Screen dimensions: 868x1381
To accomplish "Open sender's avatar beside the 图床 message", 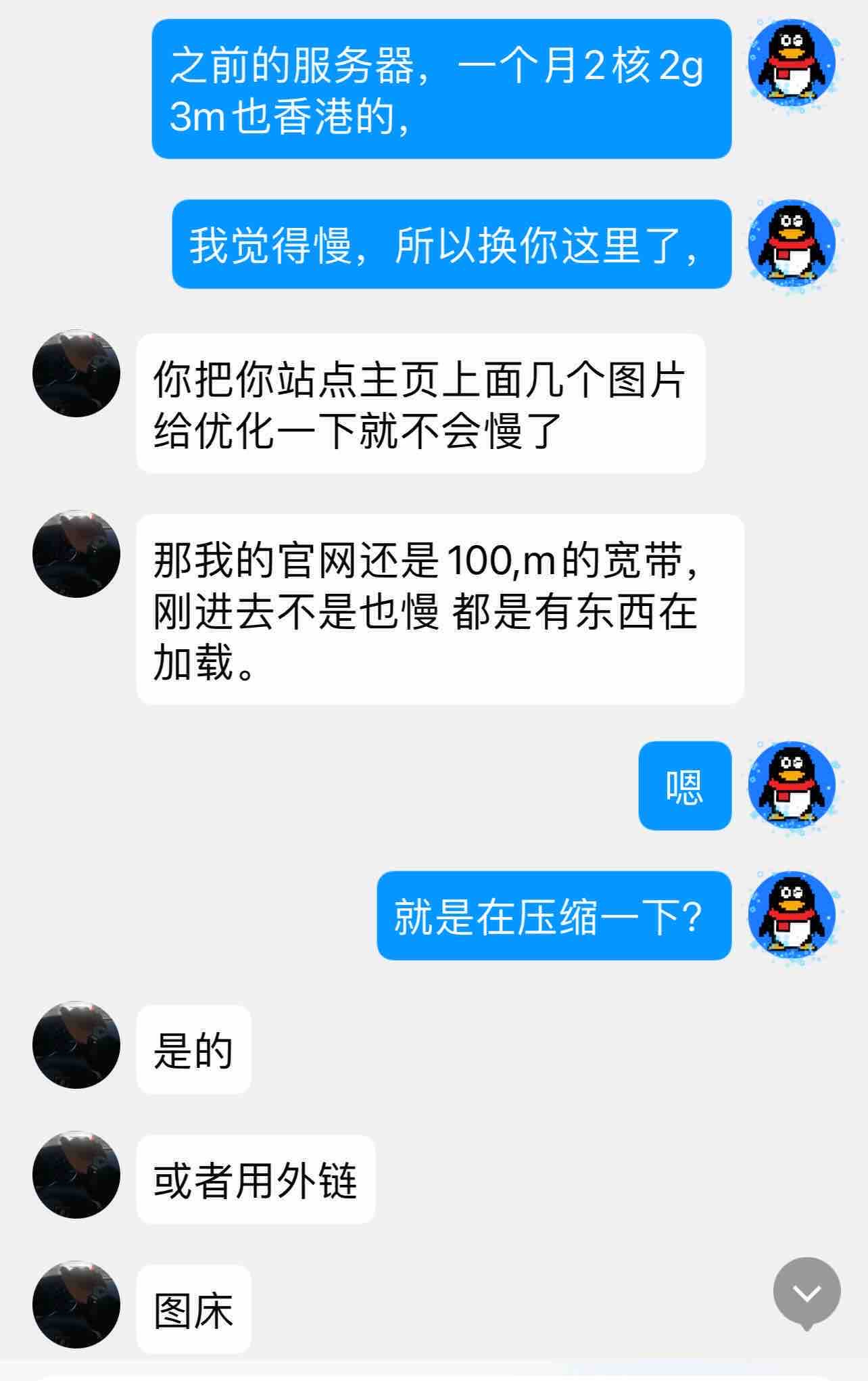I will click(76, 1305).
